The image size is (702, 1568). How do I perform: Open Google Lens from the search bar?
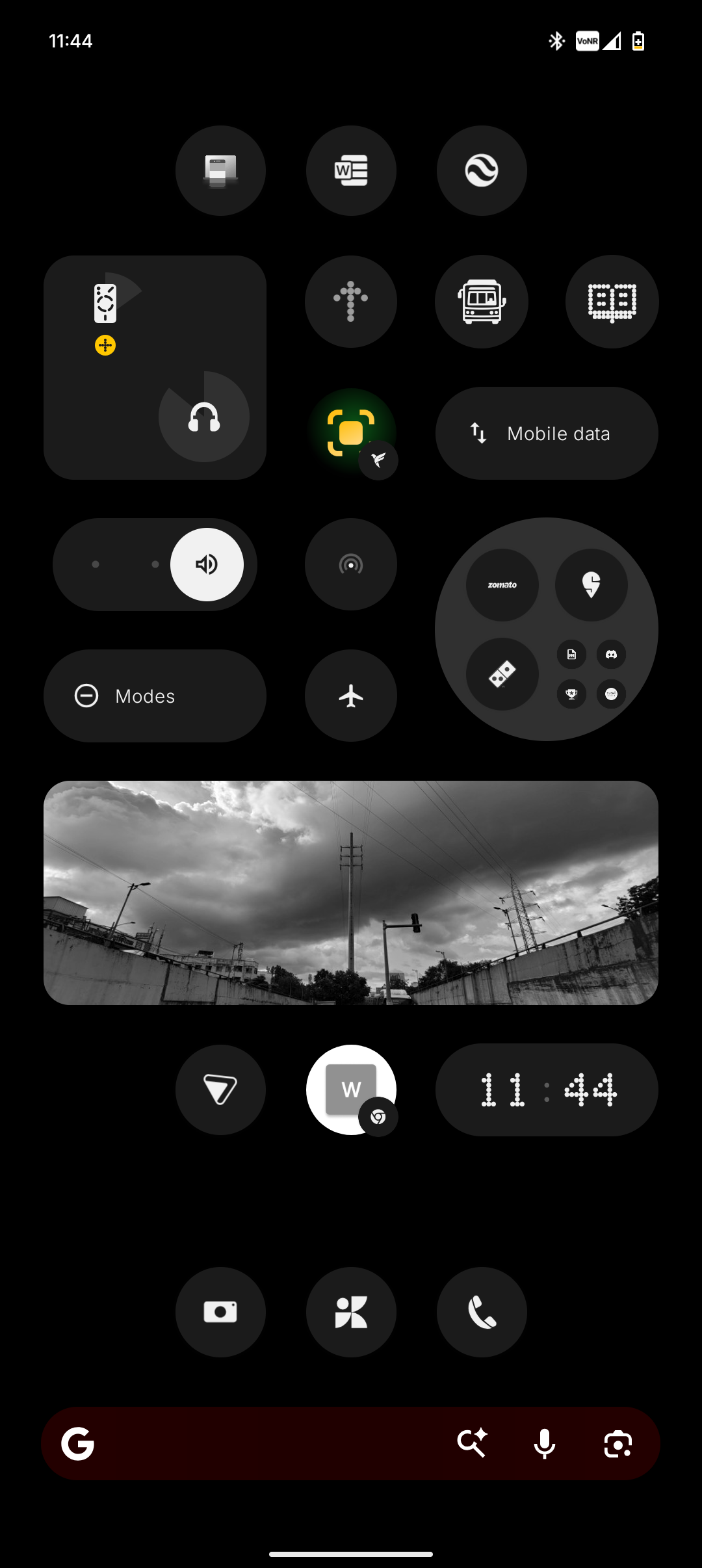pyautogui.click(x=617, y=1444)
